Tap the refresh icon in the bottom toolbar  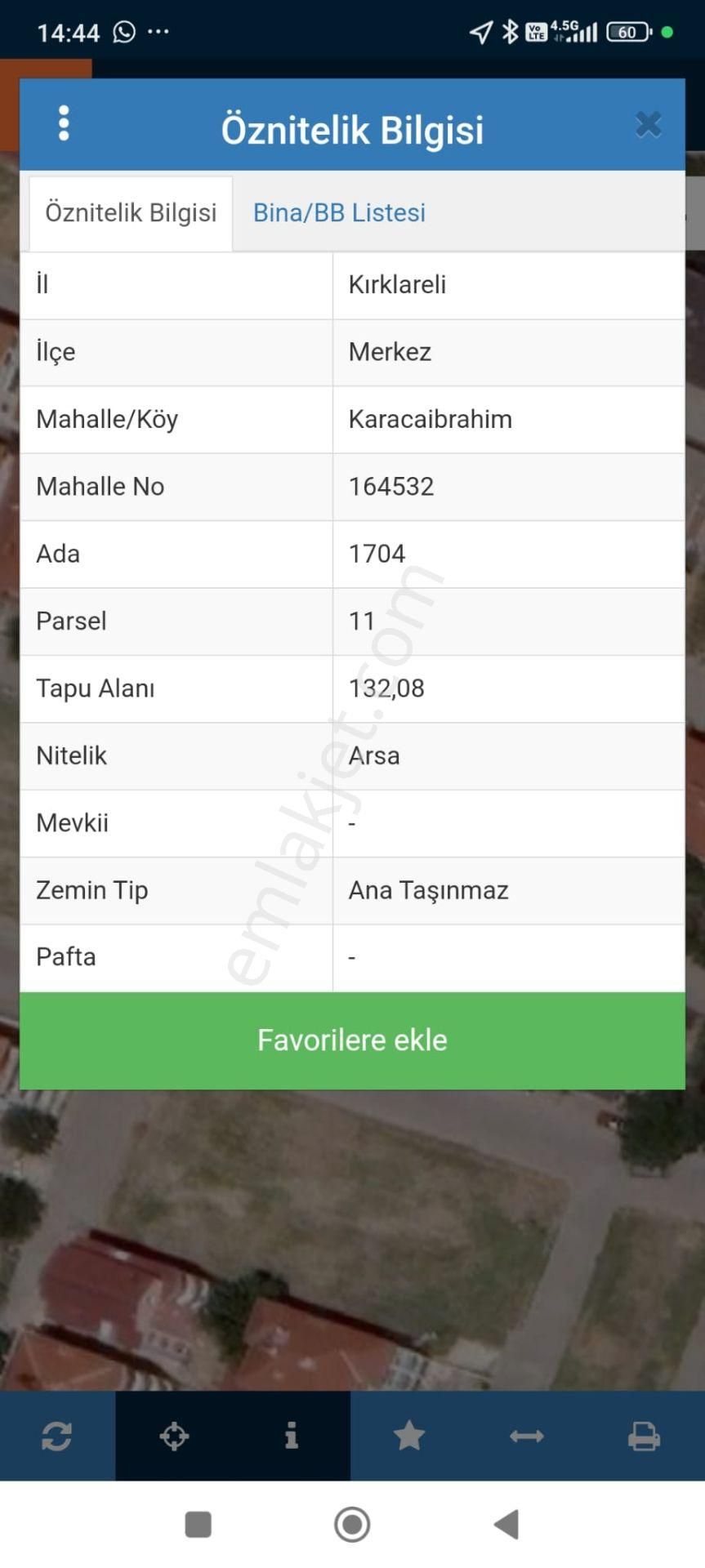tap(56, 1436)
